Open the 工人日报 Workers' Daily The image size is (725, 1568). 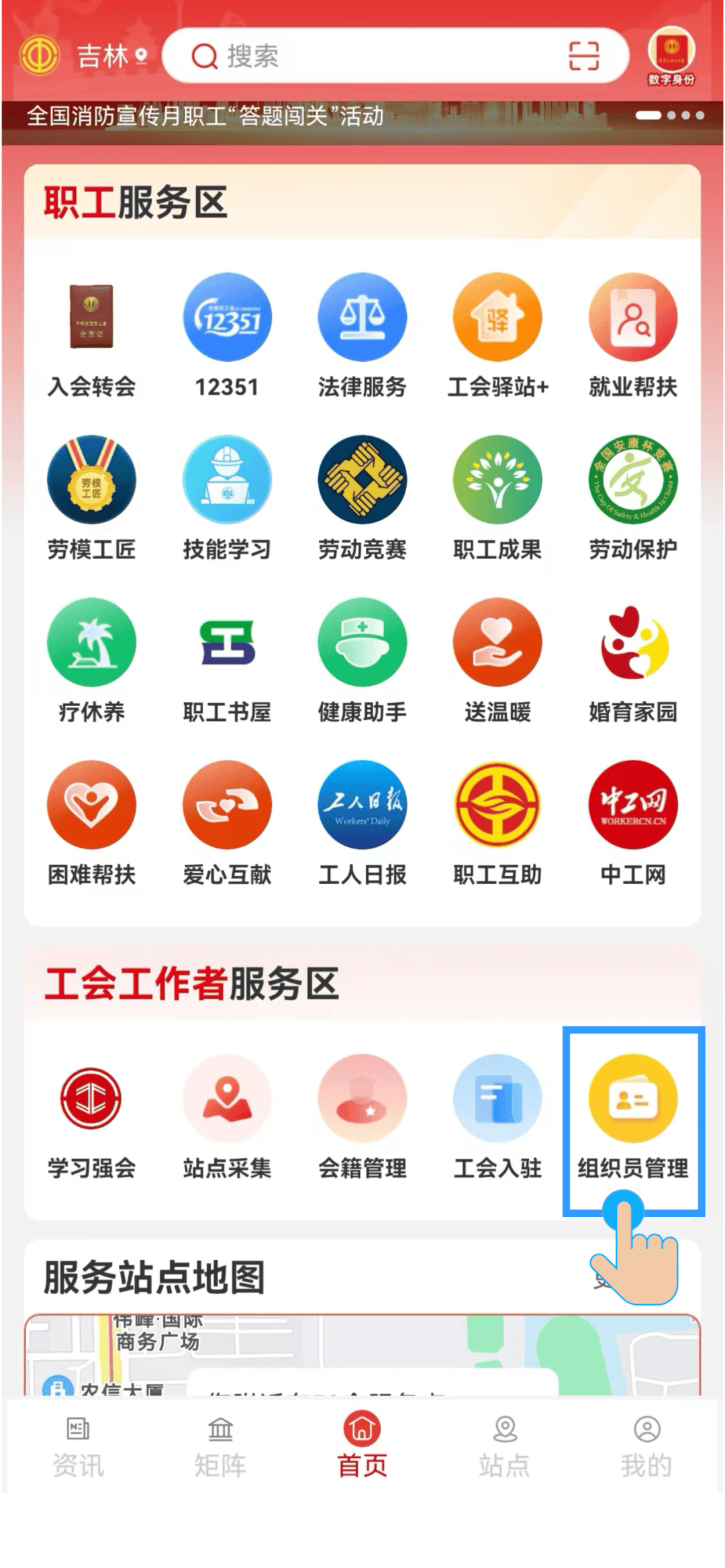362,824
